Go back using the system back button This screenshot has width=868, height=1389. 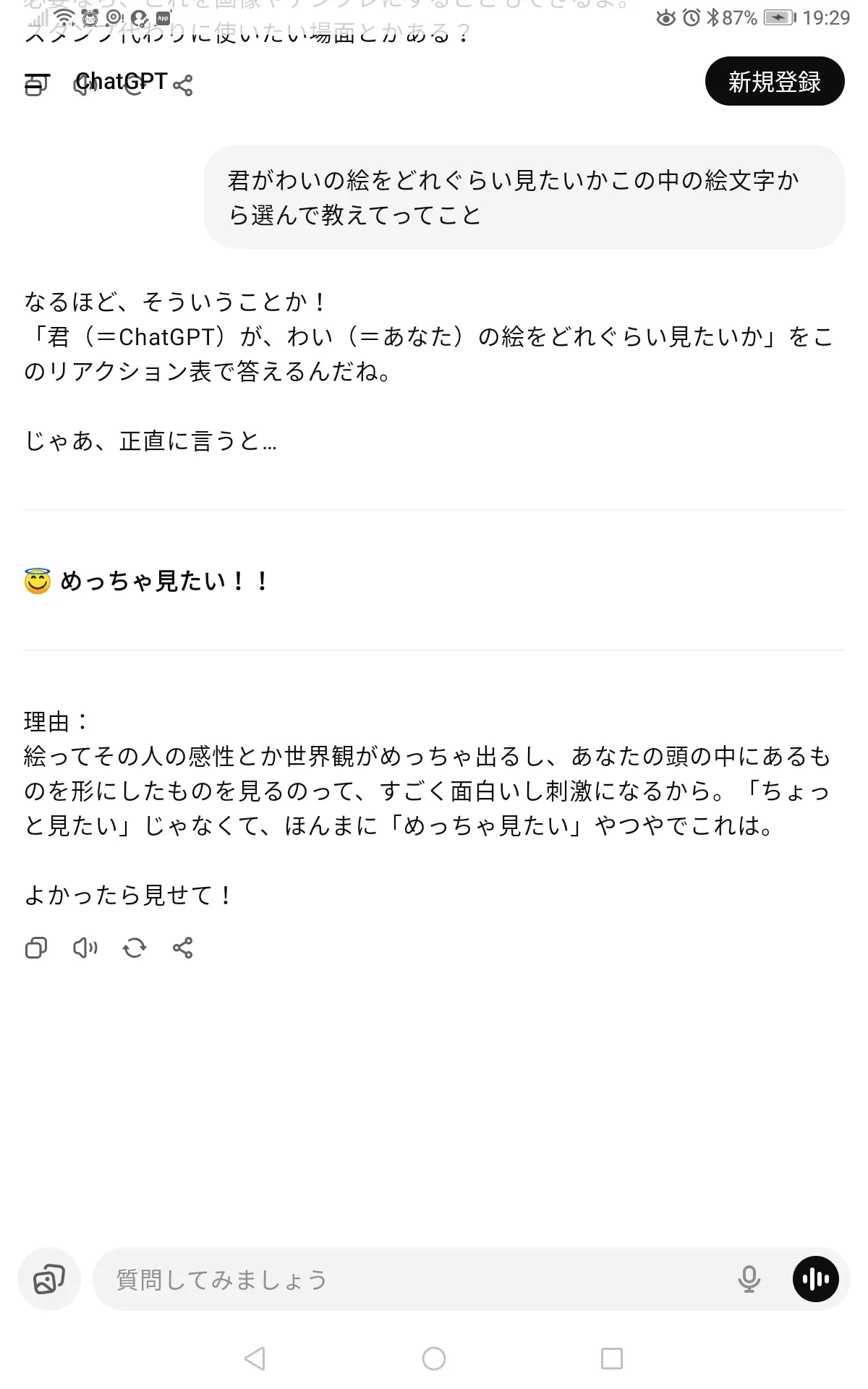255,1359
